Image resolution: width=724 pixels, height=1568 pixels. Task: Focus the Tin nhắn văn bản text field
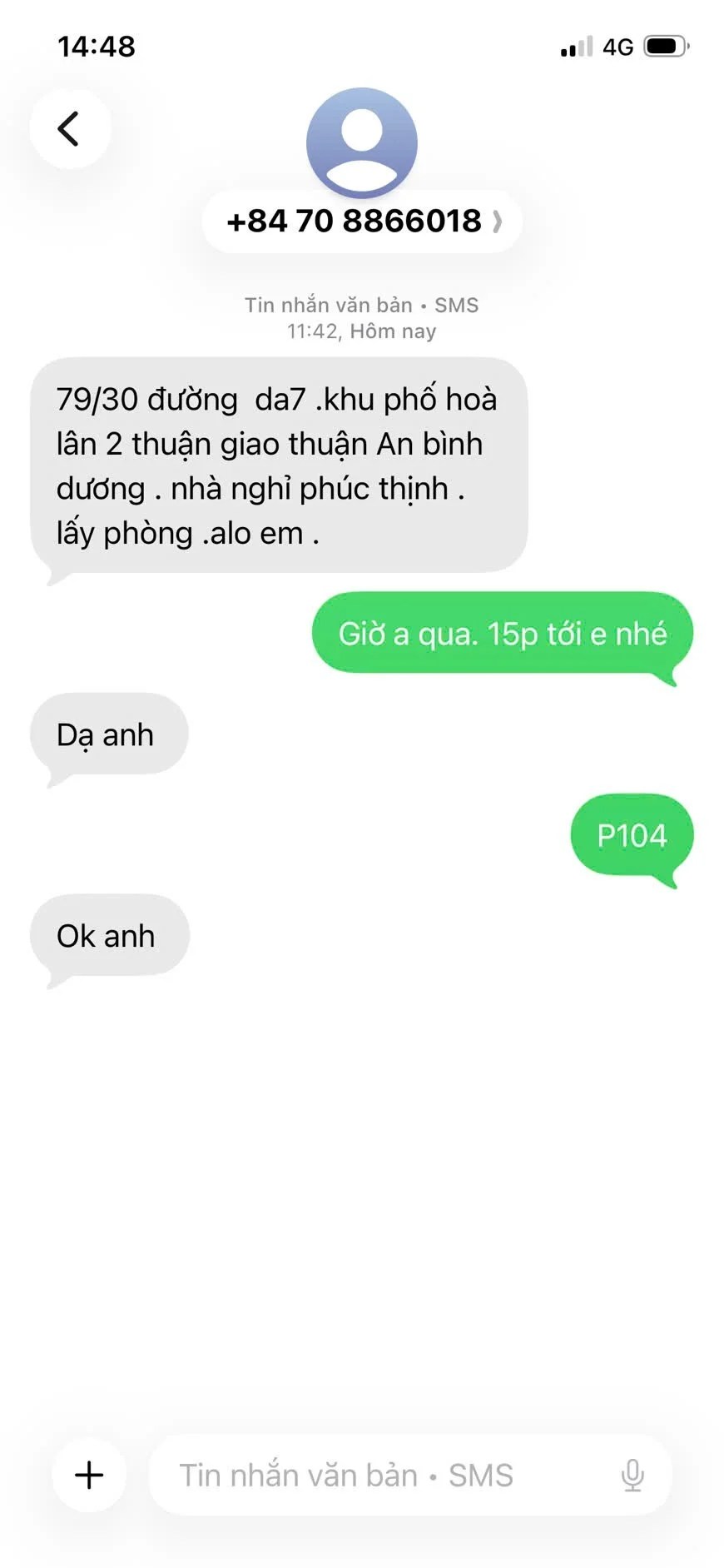click(374, 1475)
